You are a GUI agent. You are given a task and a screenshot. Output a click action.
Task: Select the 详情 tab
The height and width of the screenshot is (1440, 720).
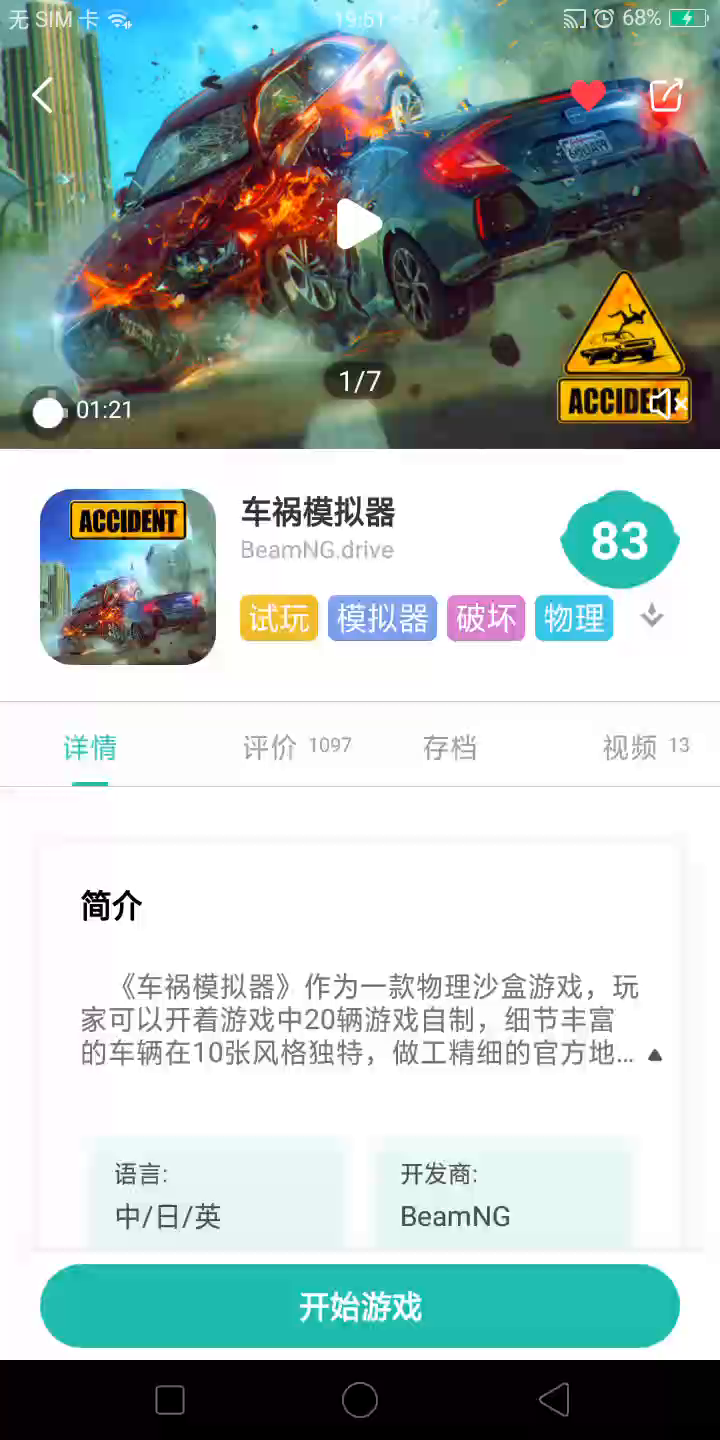[90, 747]
